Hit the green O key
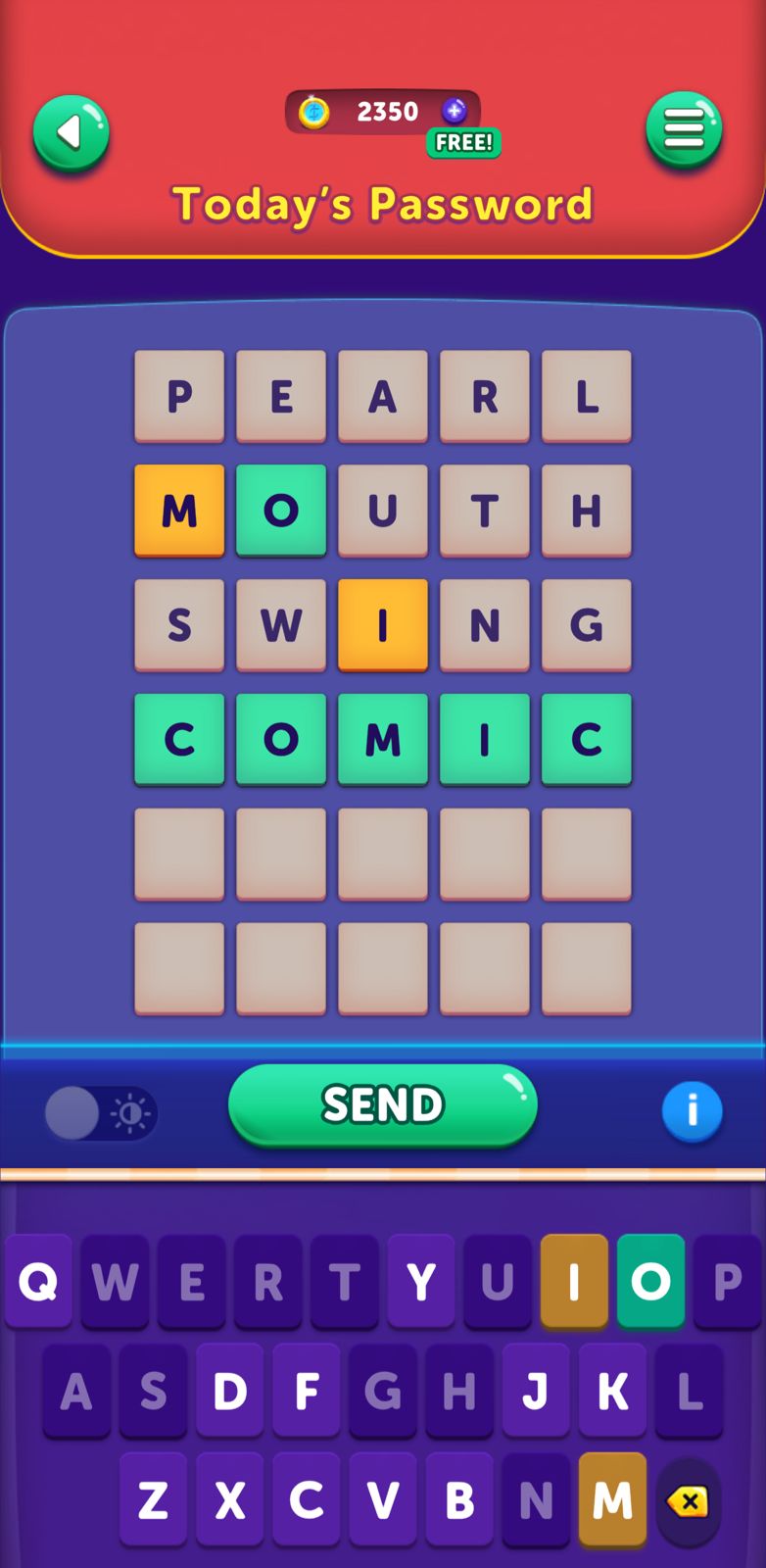The width and height of the screenshot is (766, 1568). click(x=650, y=1281)
